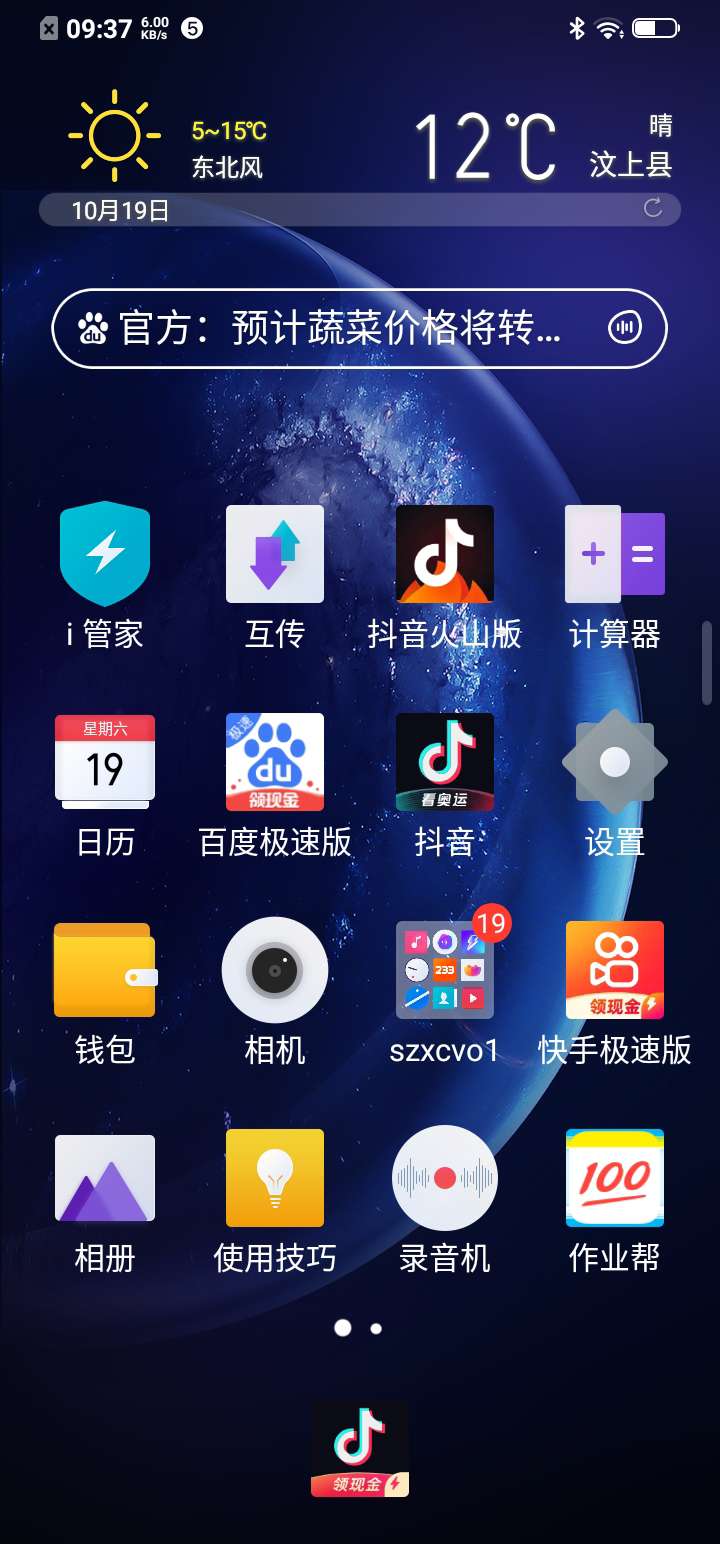
Task: Open the 抖音 领现金 app in the dock
Action: click(360, 1448)
